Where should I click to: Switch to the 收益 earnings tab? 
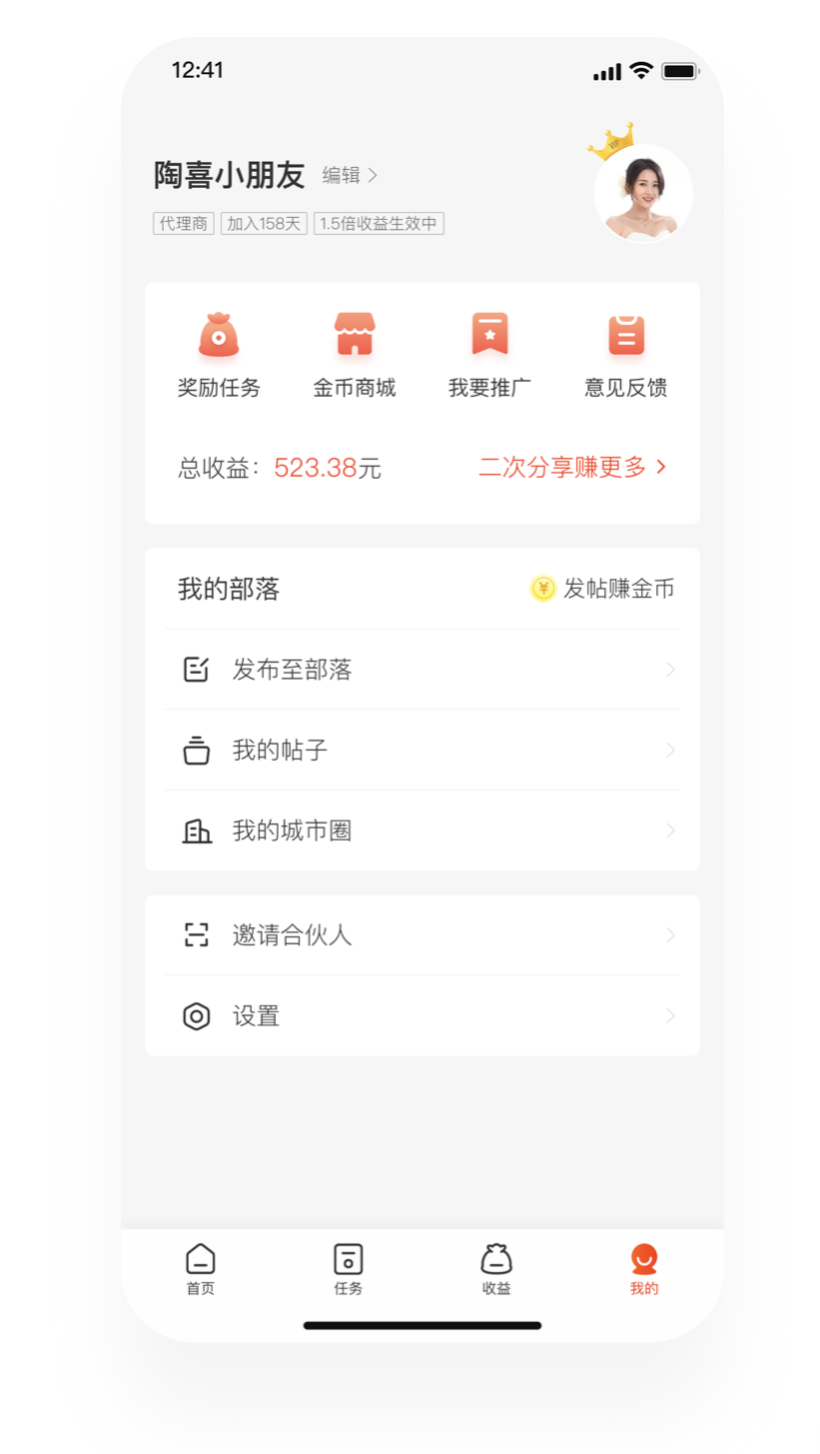(496, 1269)
